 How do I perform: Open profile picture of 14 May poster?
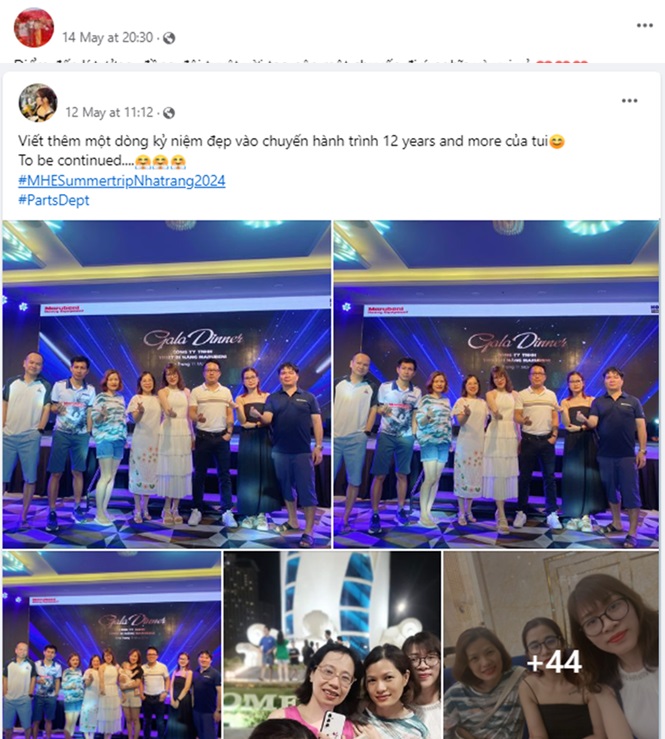(x=33, y=27)
